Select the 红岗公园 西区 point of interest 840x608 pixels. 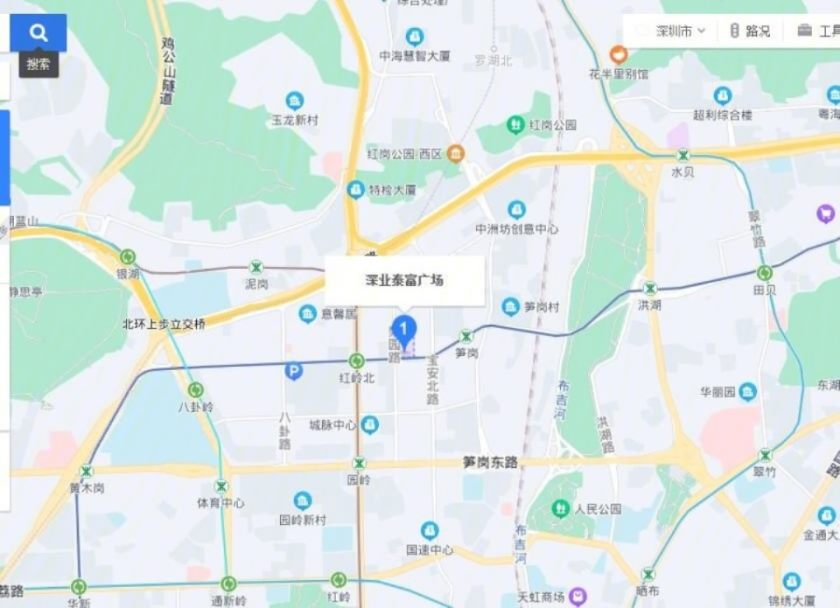point(456,153)
